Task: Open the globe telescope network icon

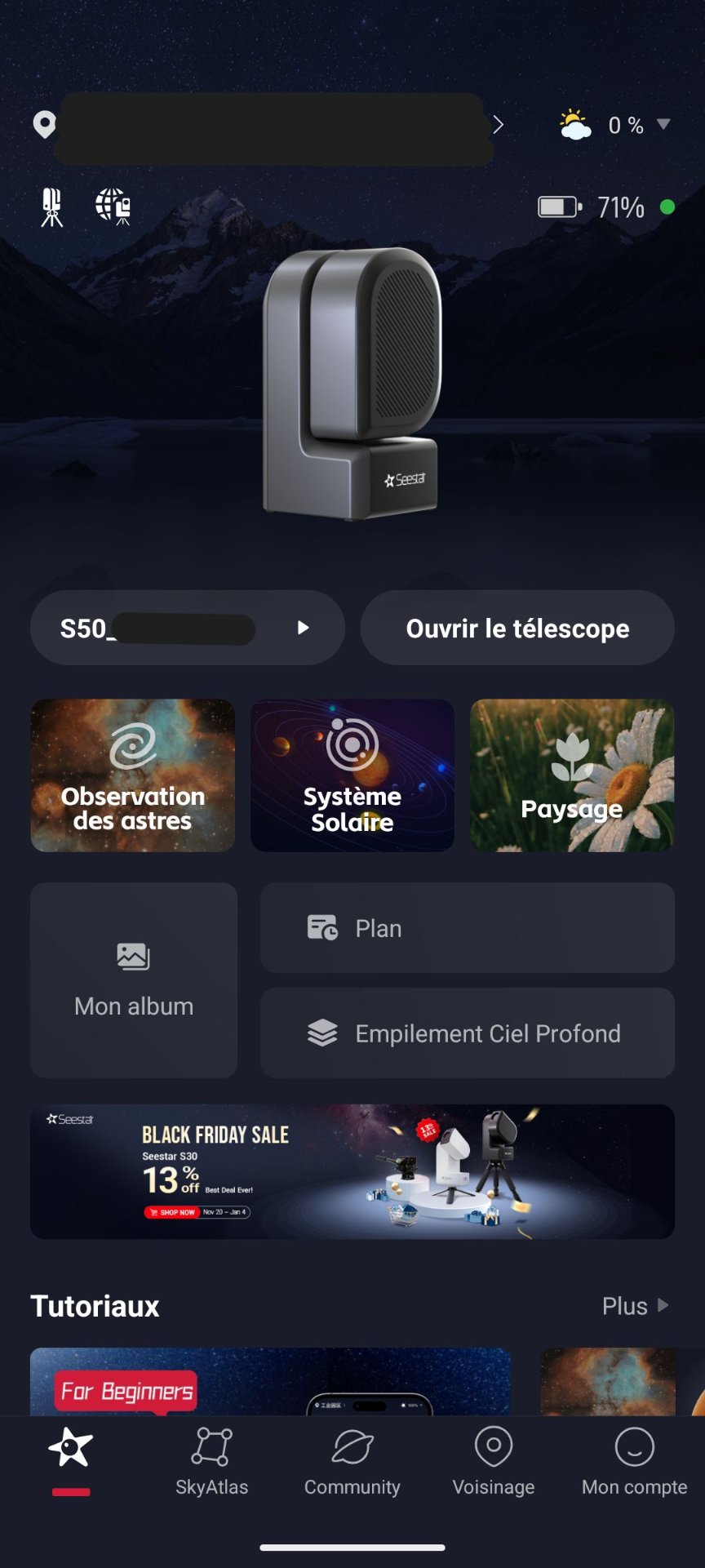Action: 113,207
